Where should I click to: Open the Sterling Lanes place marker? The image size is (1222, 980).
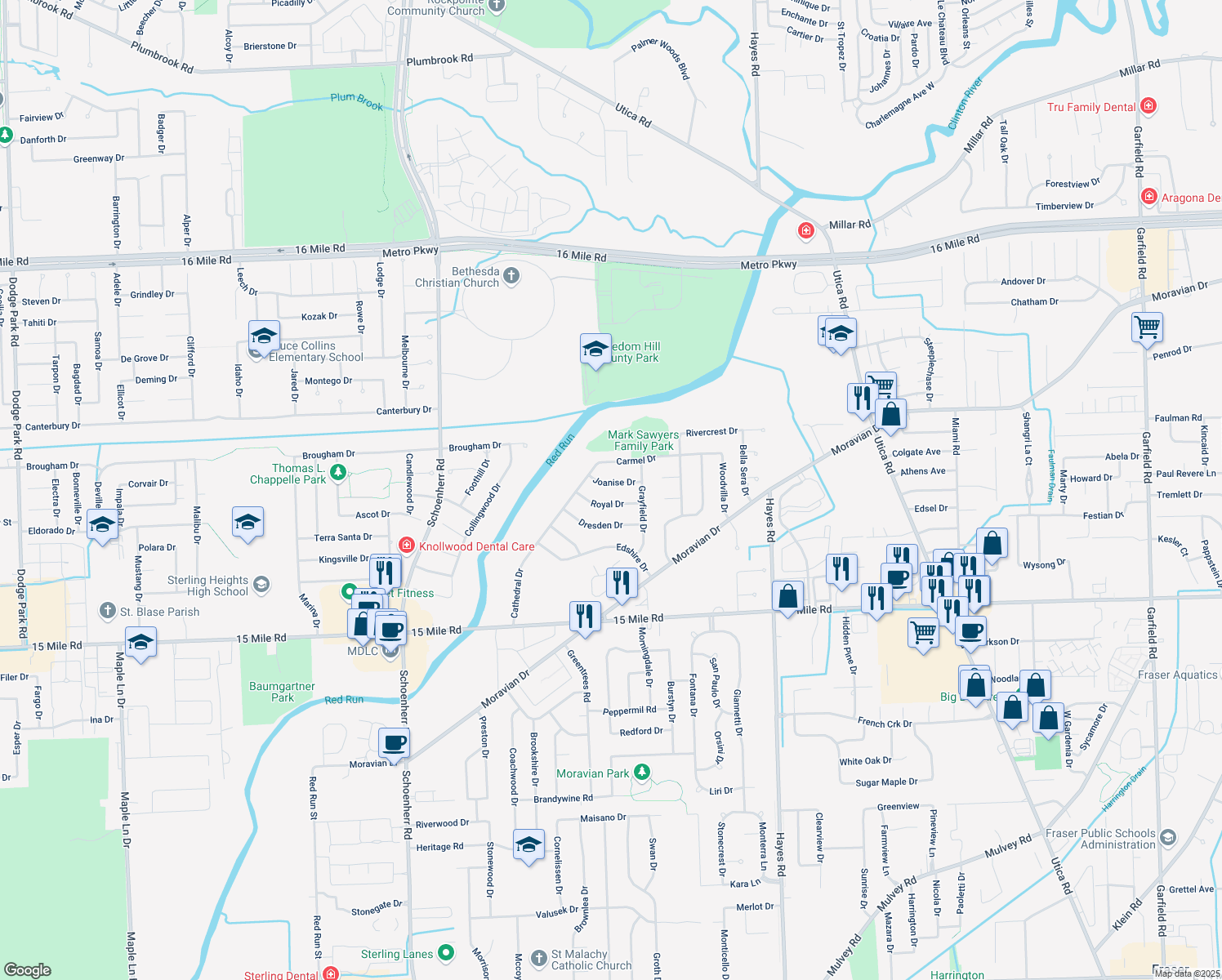445,952
